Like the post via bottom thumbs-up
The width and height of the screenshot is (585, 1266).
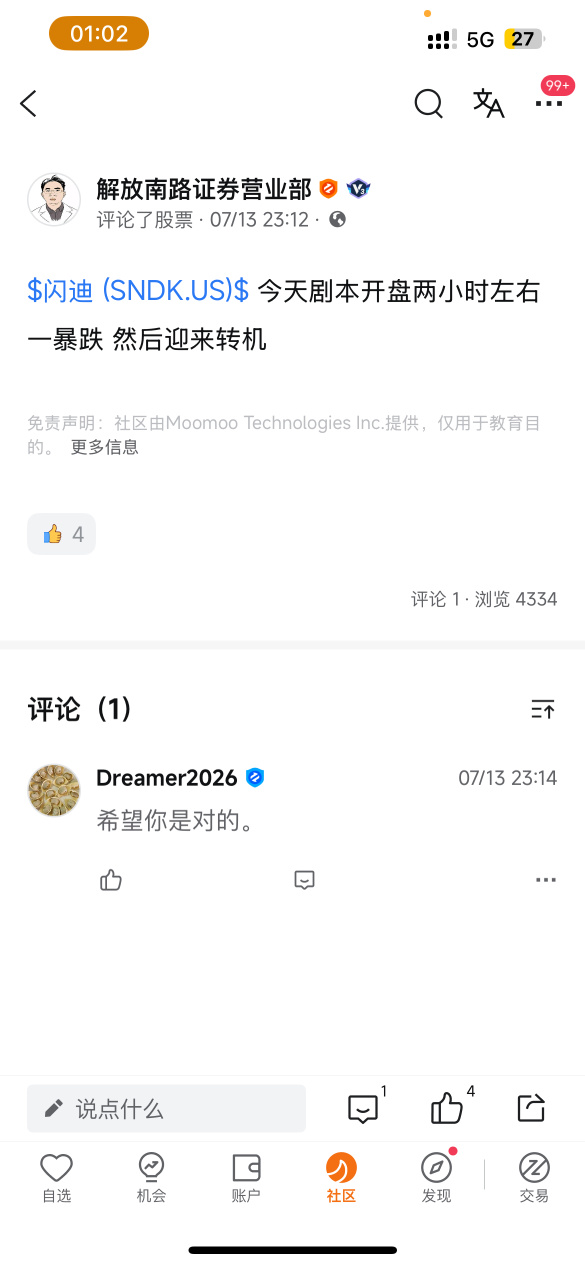pos(449,1108)
